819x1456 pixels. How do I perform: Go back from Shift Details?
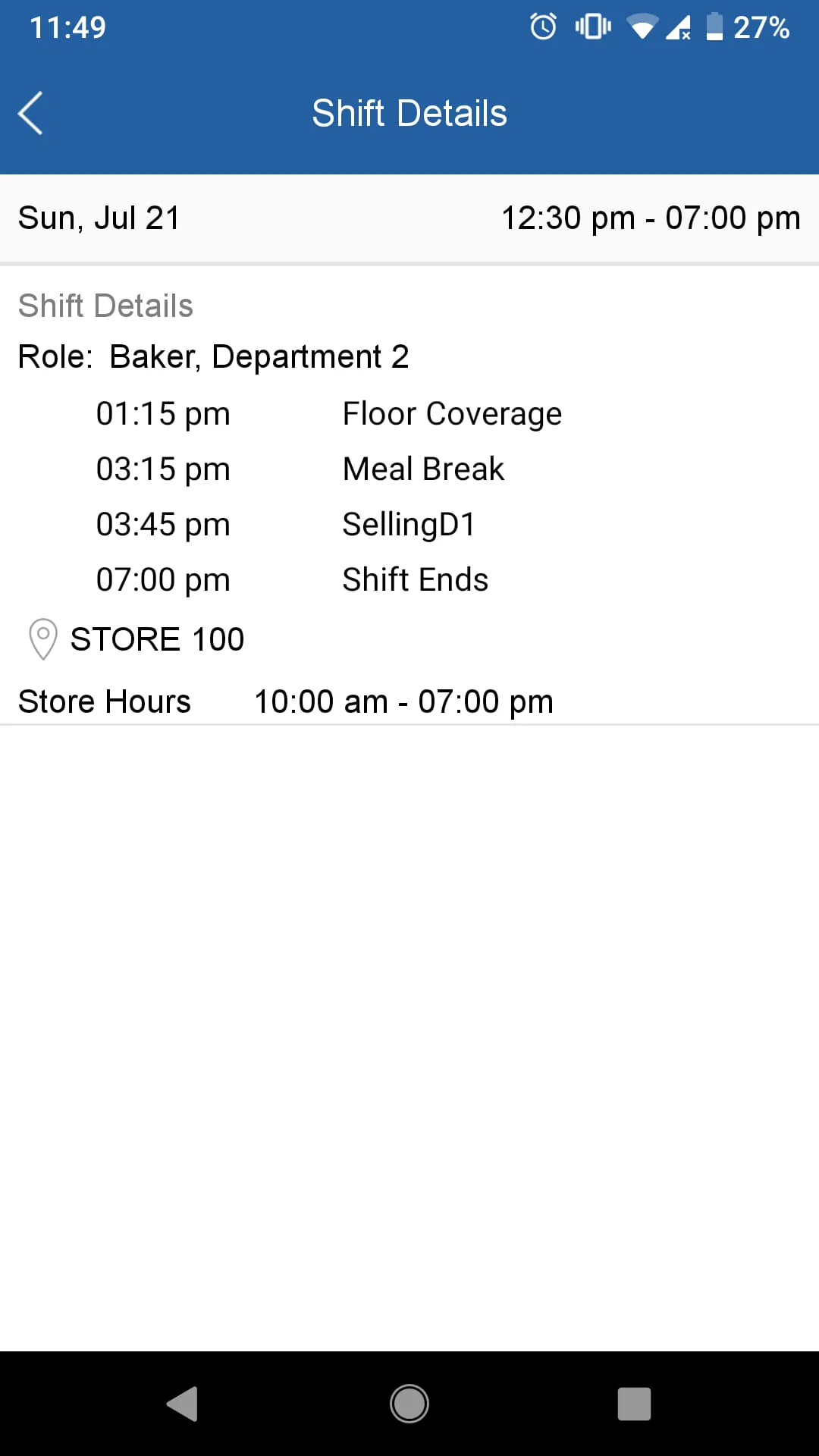(30, 114)
